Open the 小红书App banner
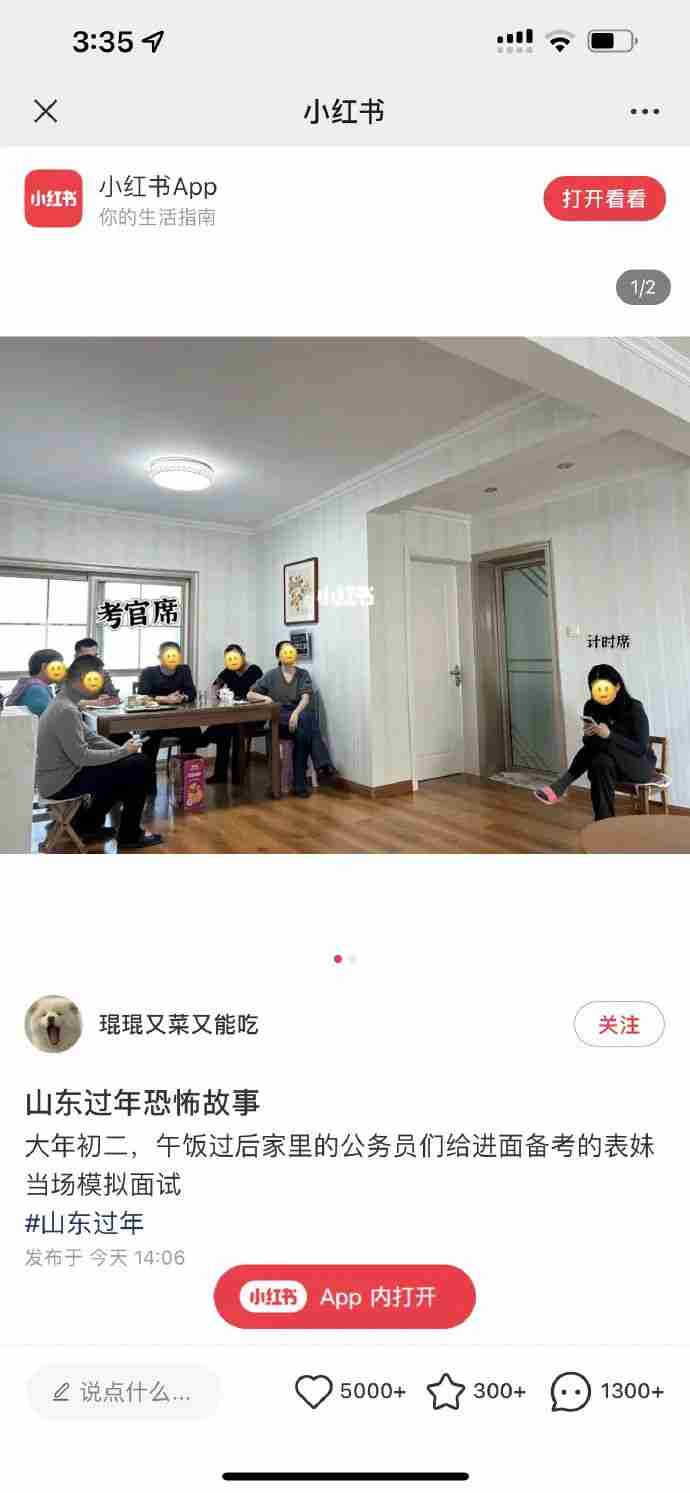 pos(157,199)
